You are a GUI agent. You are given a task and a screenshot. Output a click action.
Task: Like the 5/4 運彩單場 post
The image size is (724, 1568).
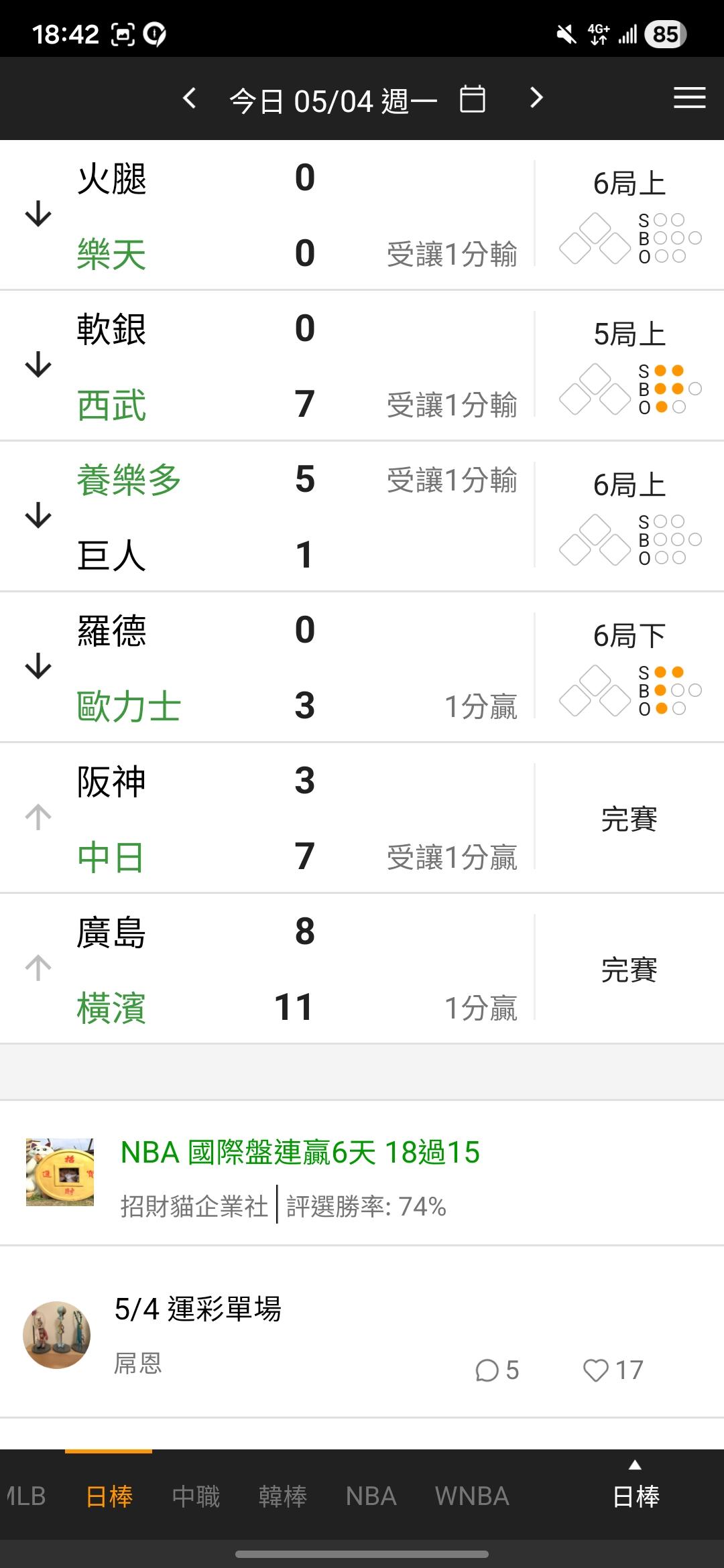point(613,1370)
